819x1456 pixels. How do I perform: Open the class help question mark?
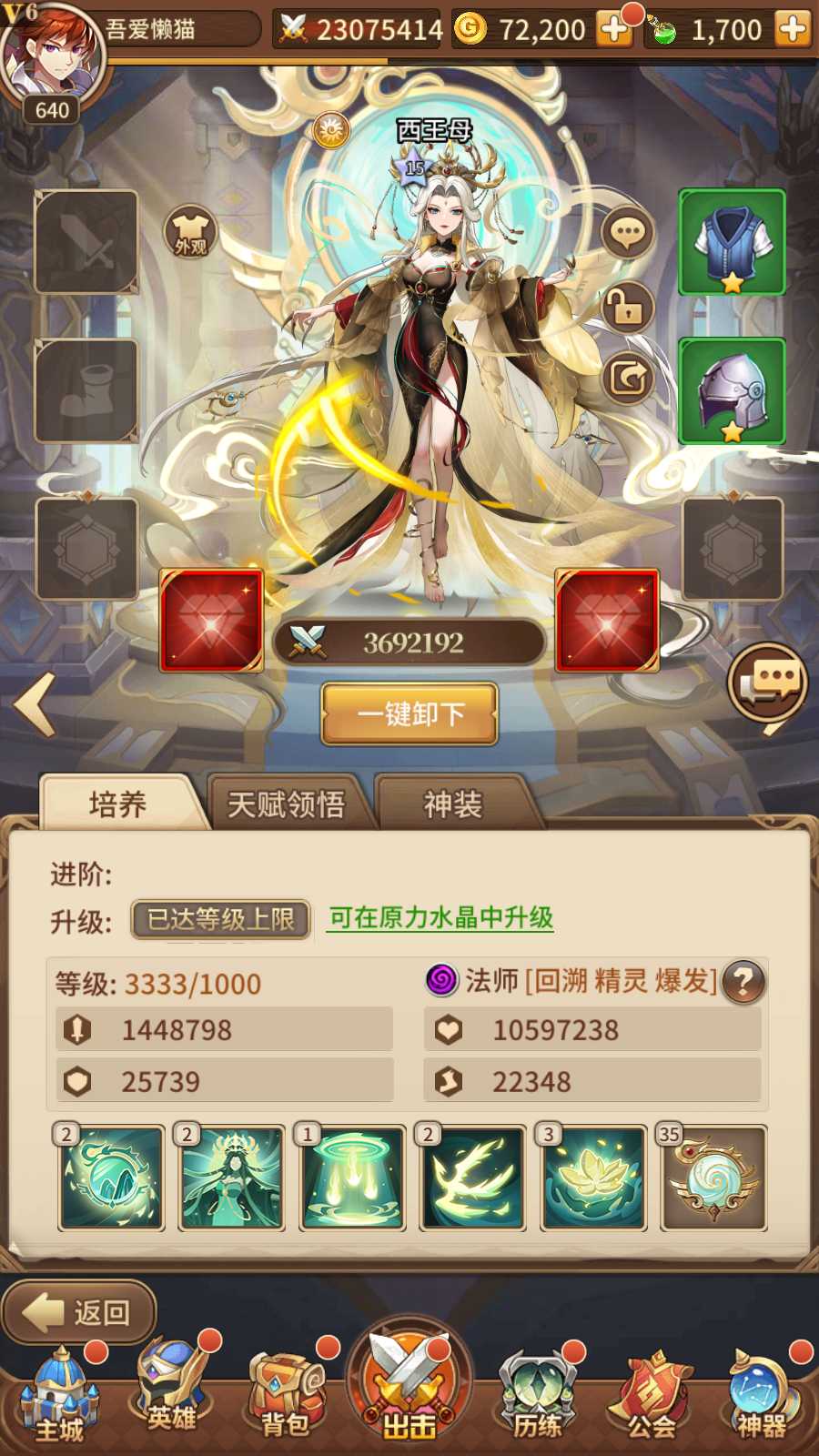pos(743,982)
